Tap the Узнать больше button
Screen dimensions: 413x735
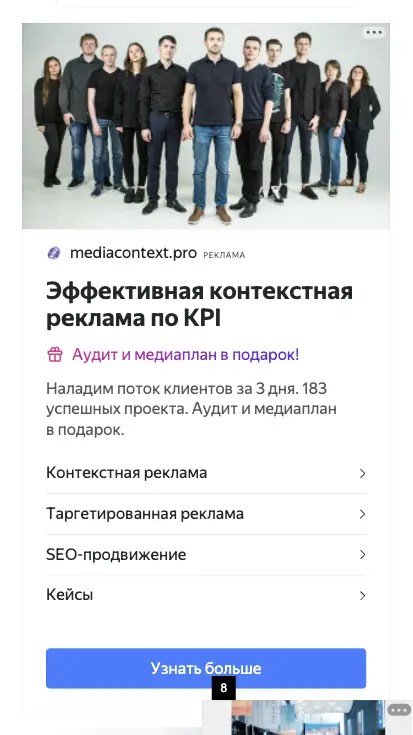click(x=206, y=668)
